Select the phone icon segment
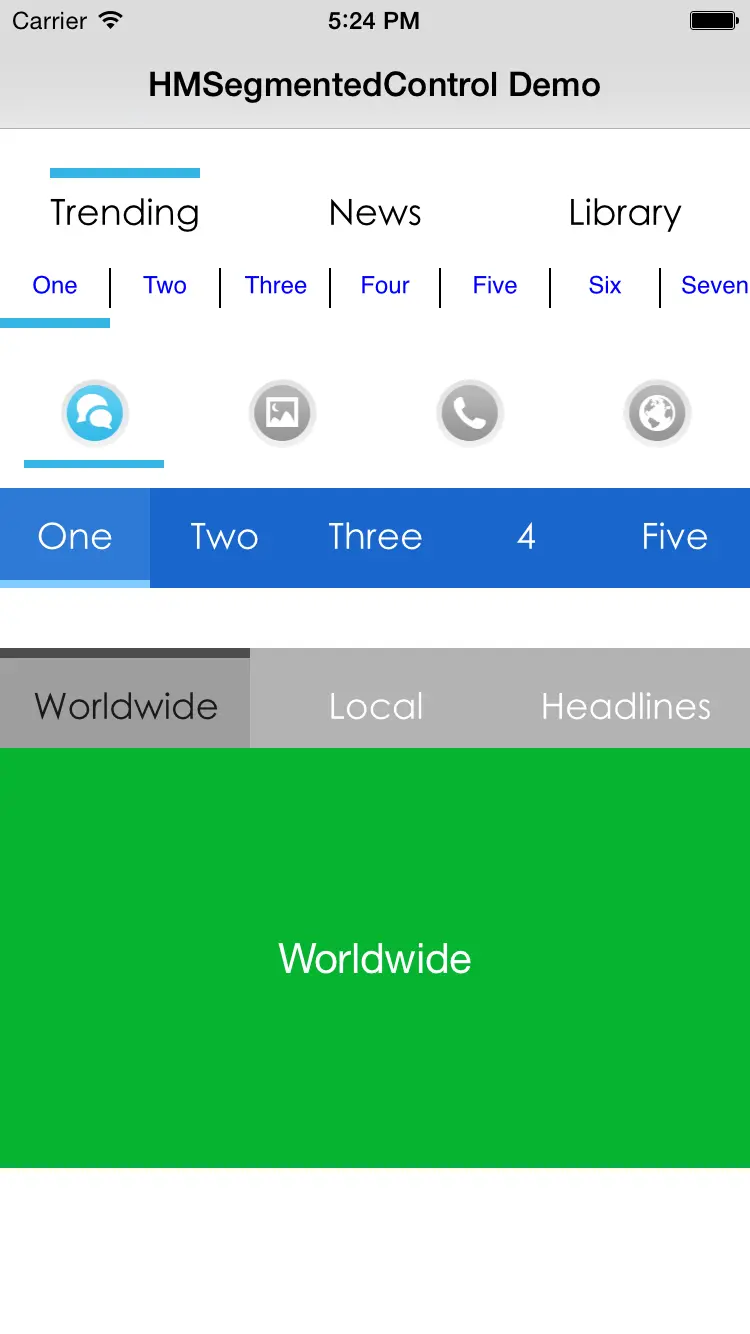The height and width of the screenshot is (1334, 750). point(469,412)
